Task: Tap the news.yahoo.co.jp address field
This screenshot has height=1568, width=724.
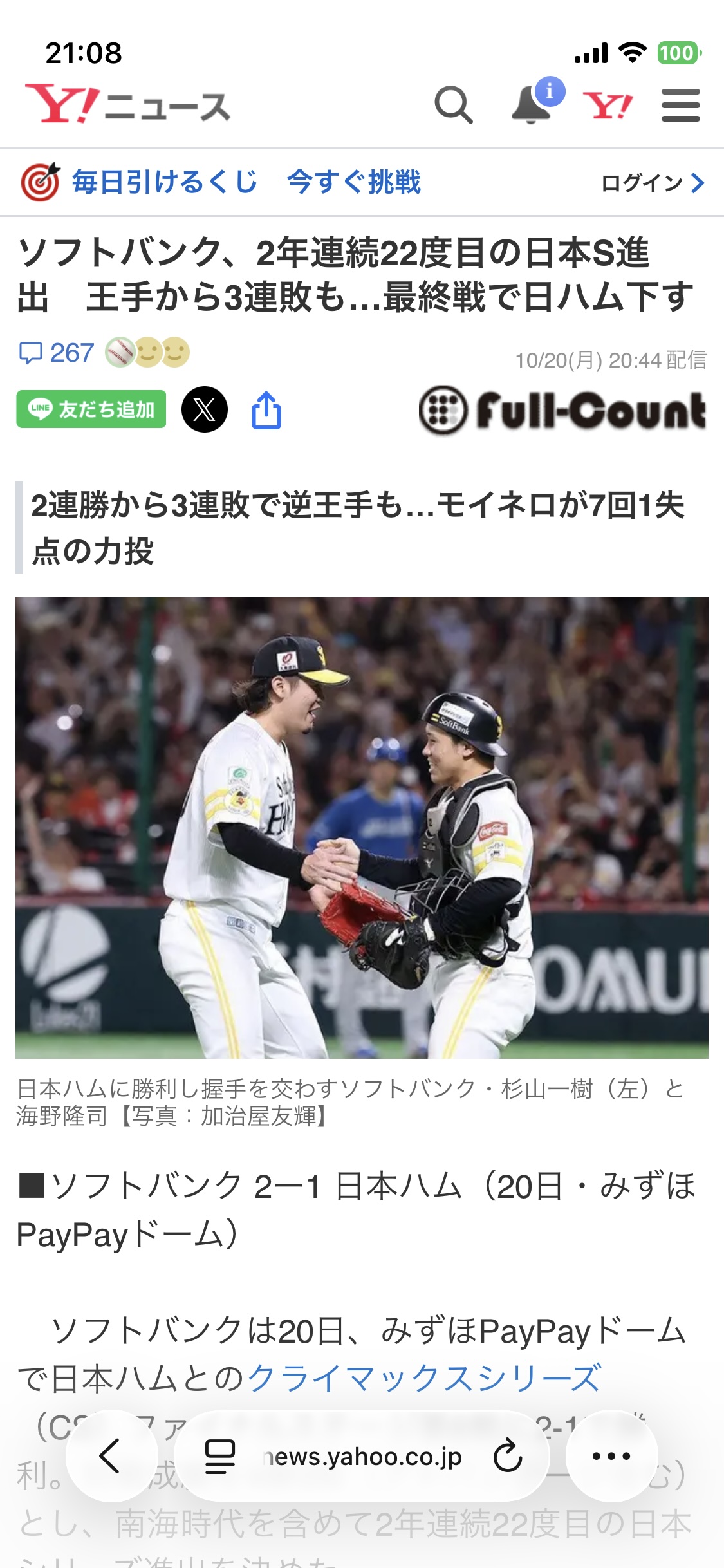Action: 364,1456
